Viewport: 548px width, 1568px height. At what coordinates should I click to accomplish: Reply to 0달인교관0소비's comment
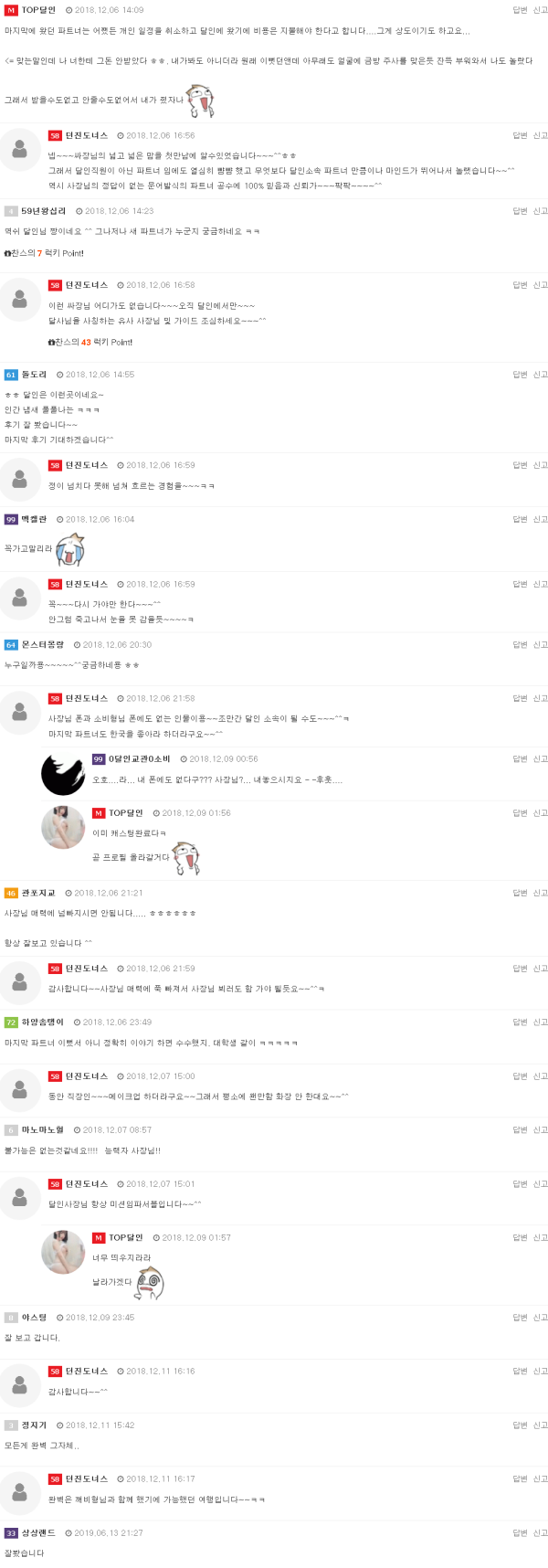point(520,758)
